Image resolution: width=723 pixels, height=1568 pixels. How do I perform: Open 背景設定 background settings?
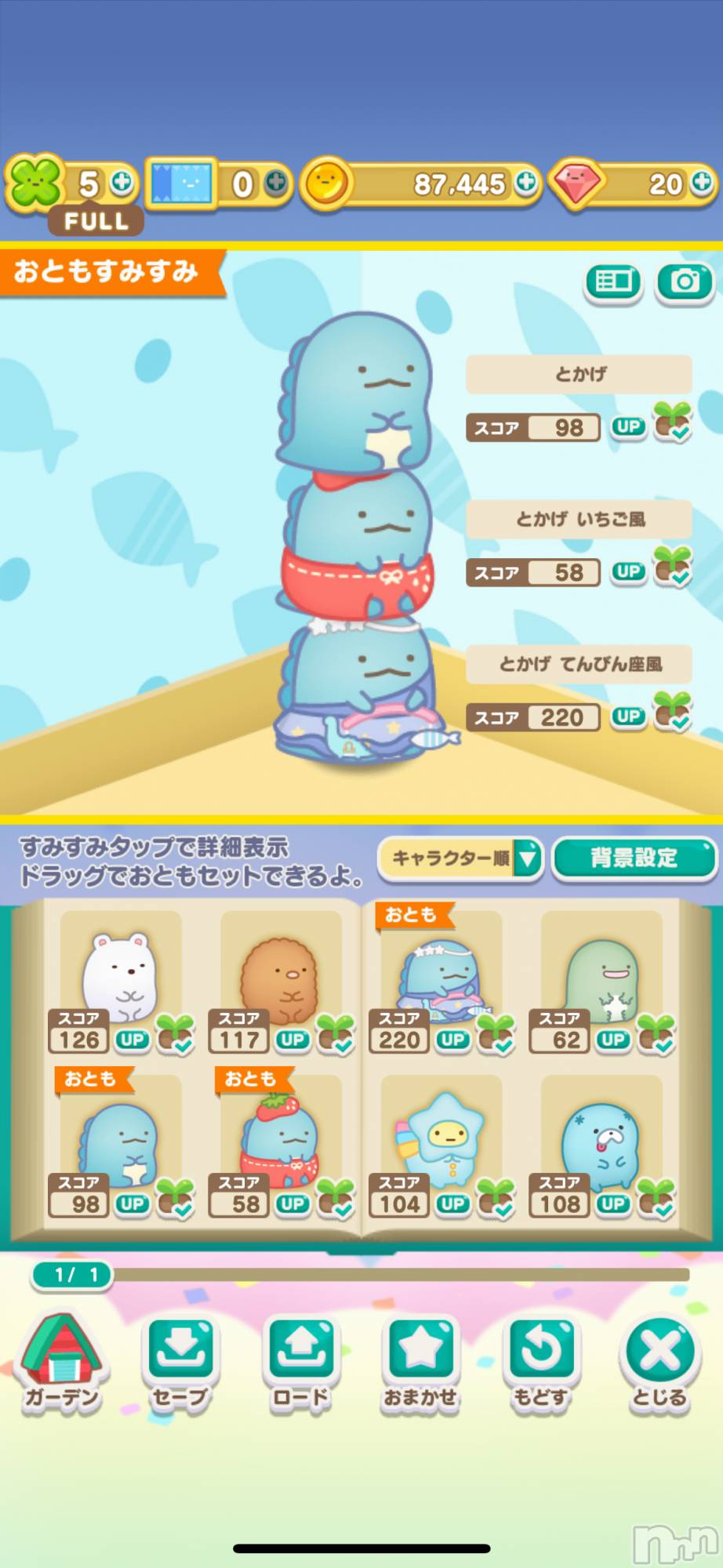634,858
